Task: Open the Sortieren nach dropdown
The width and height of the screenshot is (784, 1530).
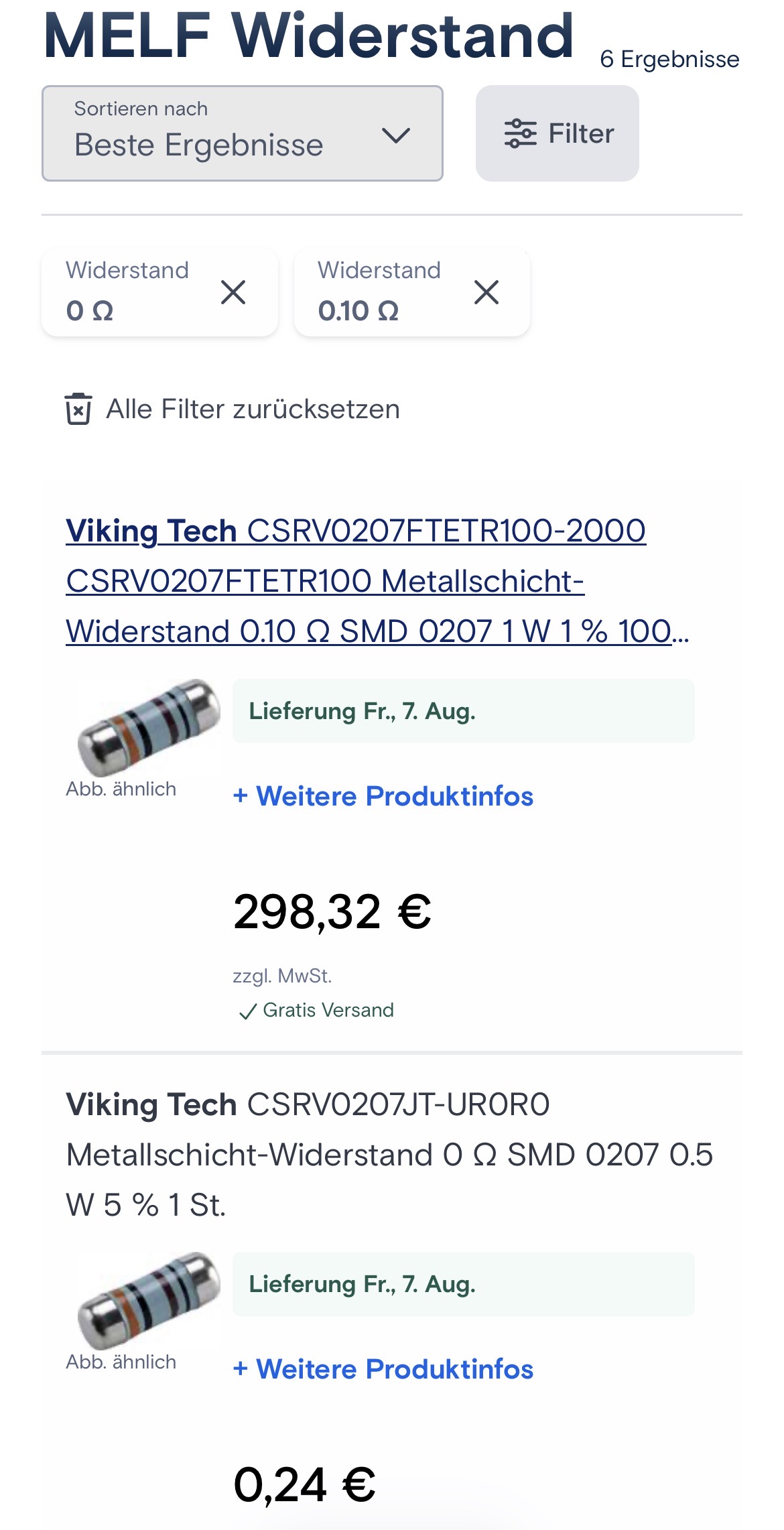Action: [x=242, y=133]
